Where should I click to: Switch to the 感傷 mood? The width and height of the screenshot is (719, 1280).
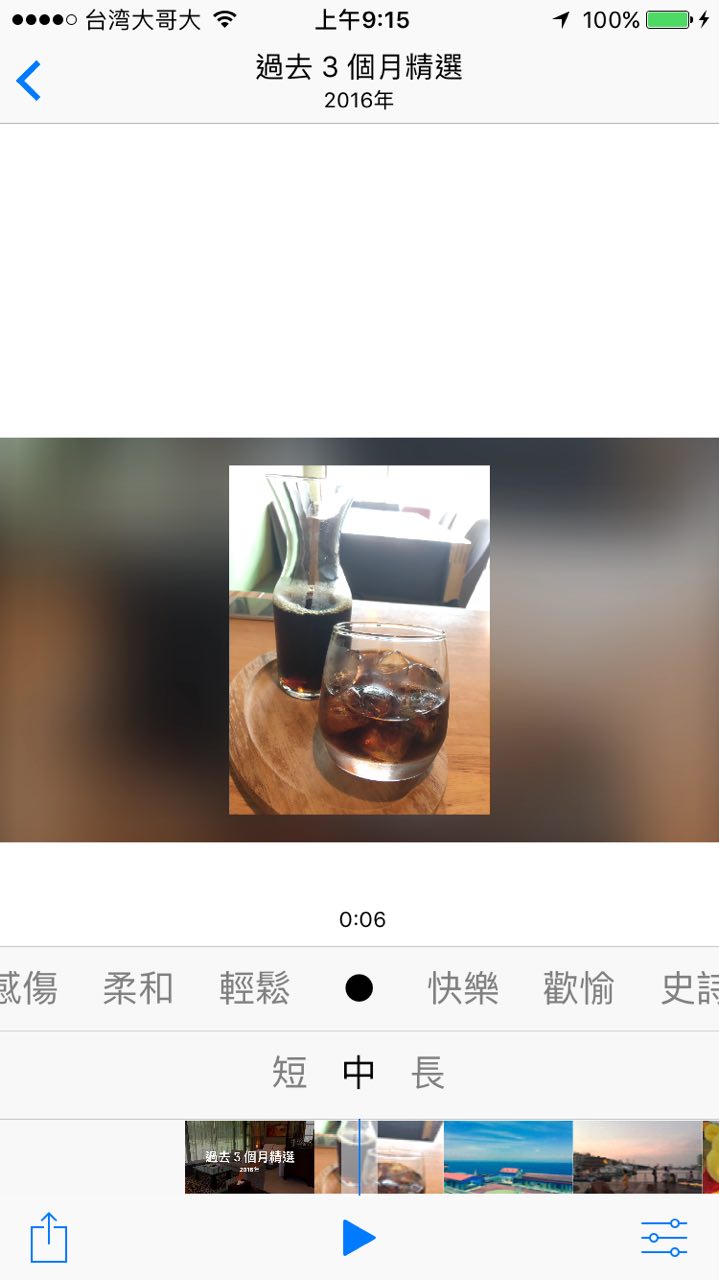click(x=28, y=989)
